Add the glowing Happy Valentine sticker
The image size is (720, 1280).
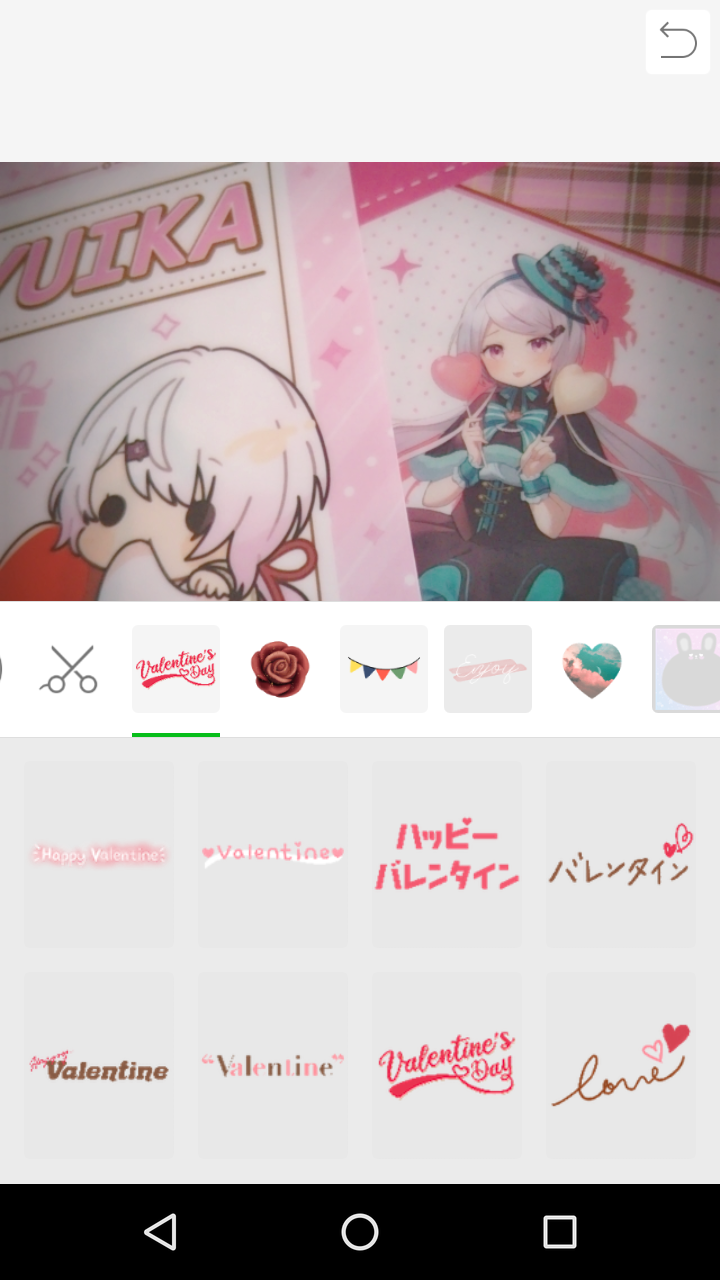(x=99, y=855)
